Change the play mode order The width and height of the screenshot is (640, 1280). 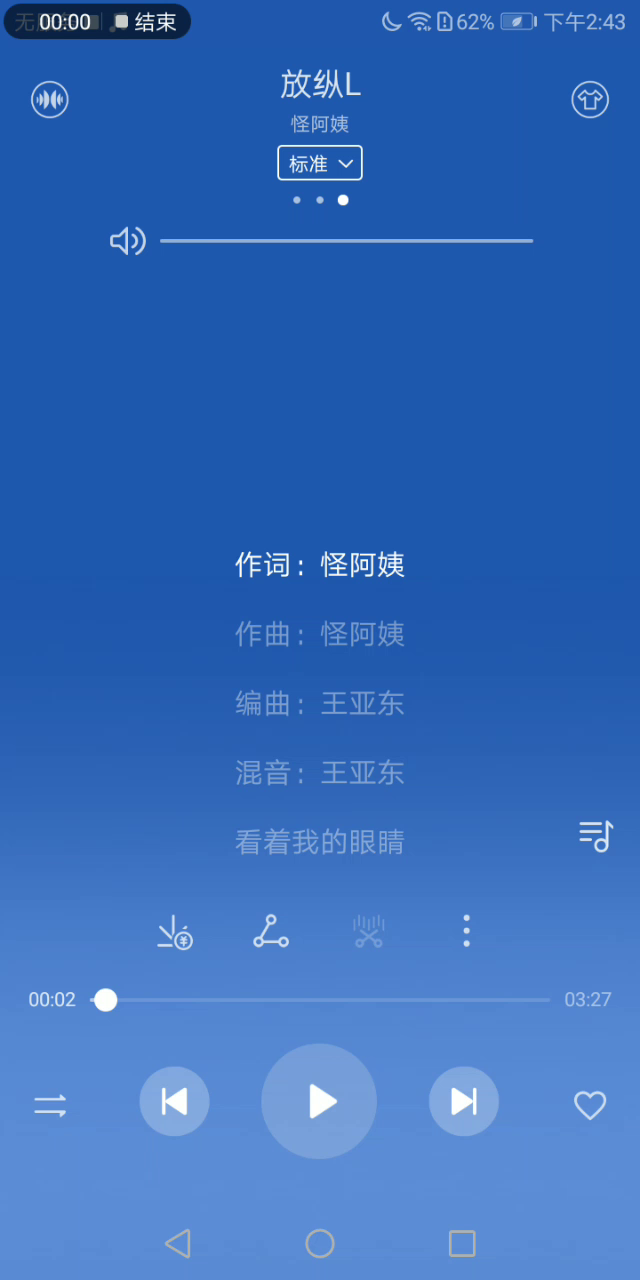pyautogui.click(x=50, y=1105)
